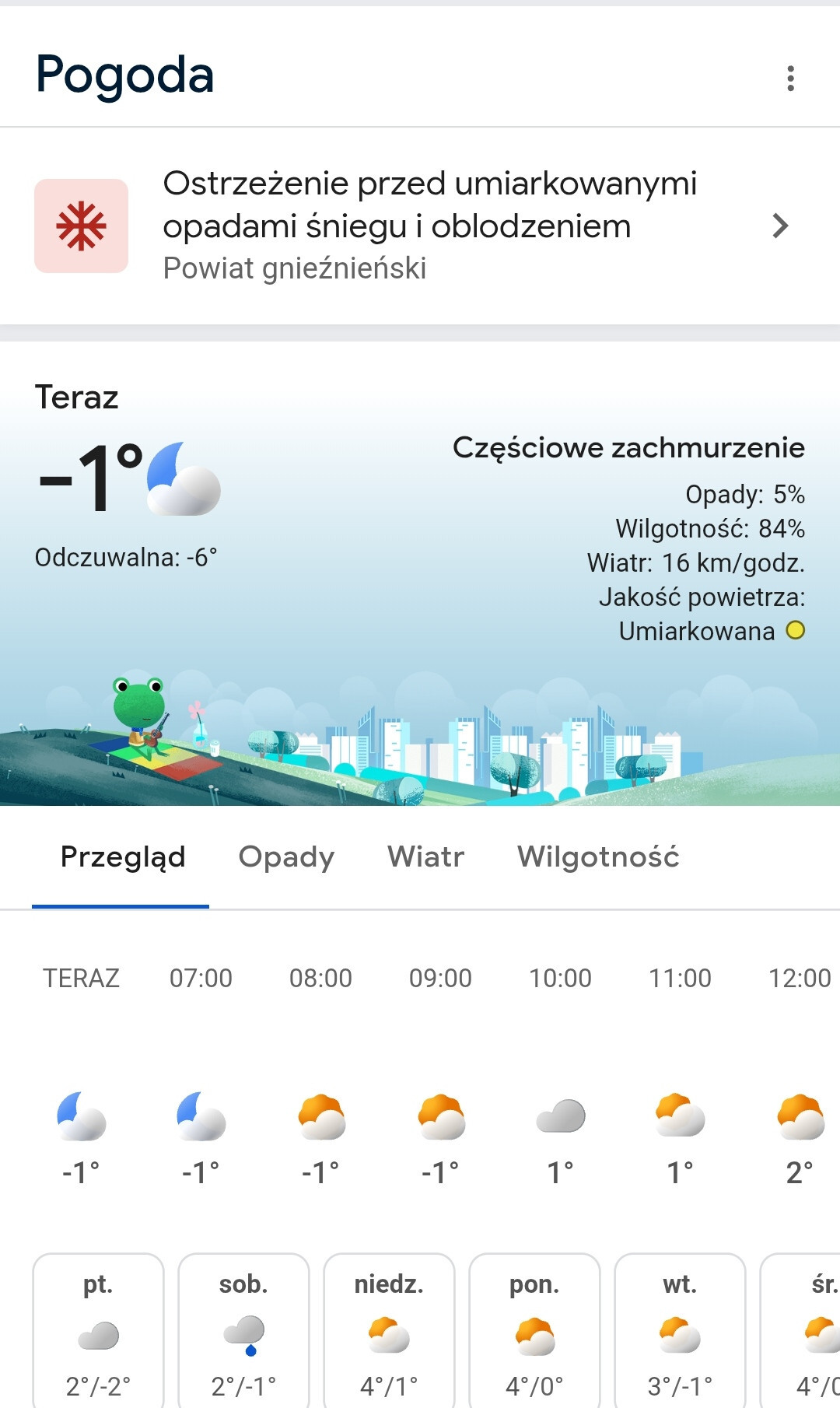
Task: Tap the wt. daily forecast card
Action: [x=680, y=1332]
